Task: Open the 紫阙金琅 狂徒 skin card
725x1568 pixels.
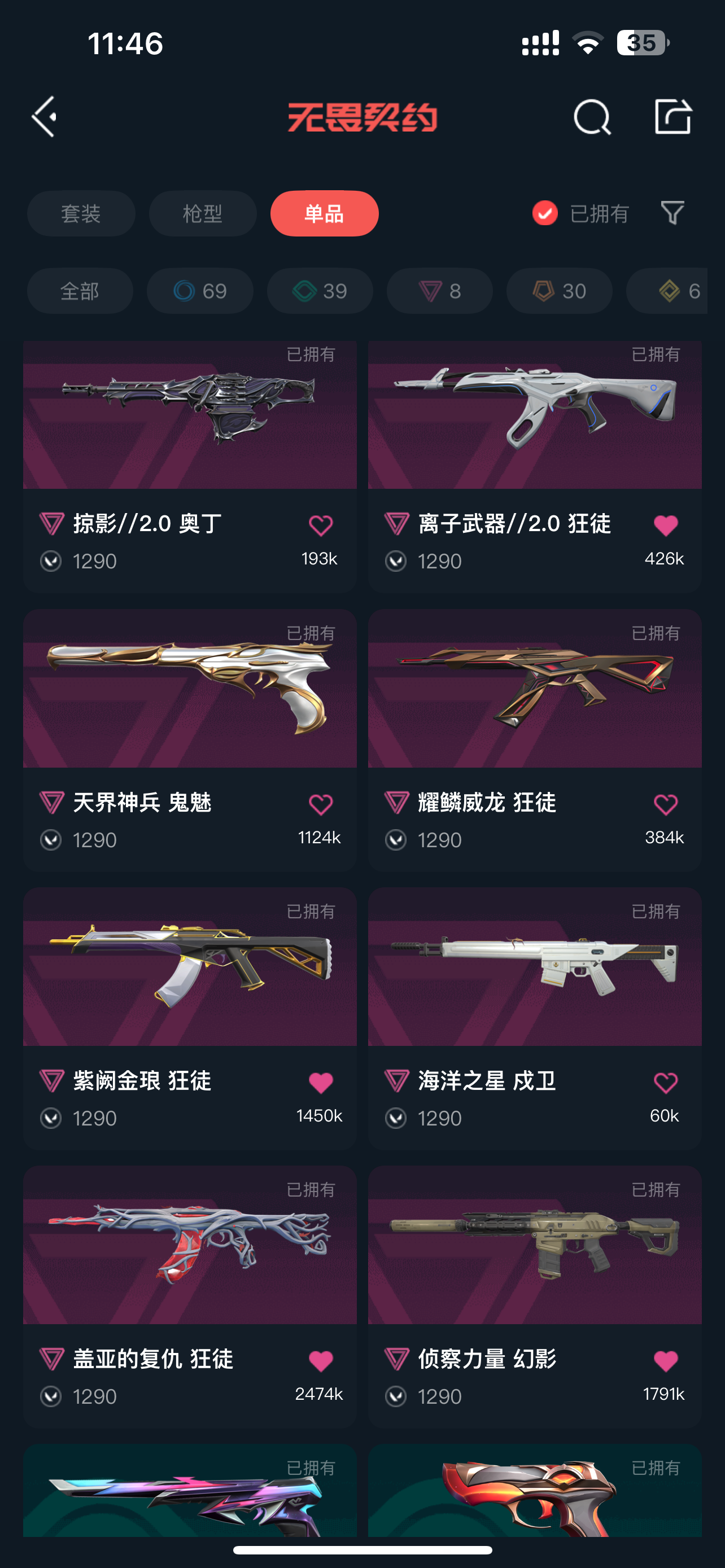Action: coord(190,1018)
